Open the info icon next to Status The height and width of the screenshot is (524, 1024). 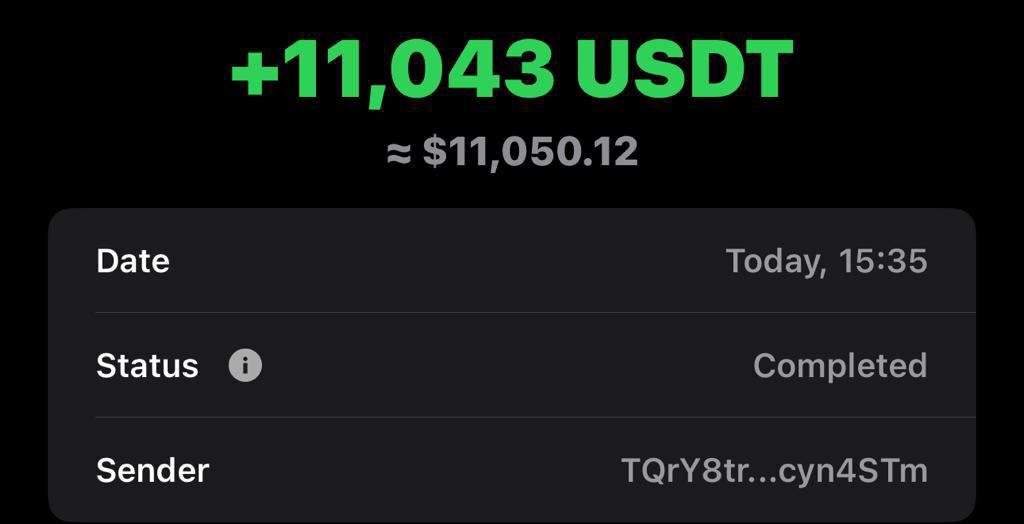[245, 366]
